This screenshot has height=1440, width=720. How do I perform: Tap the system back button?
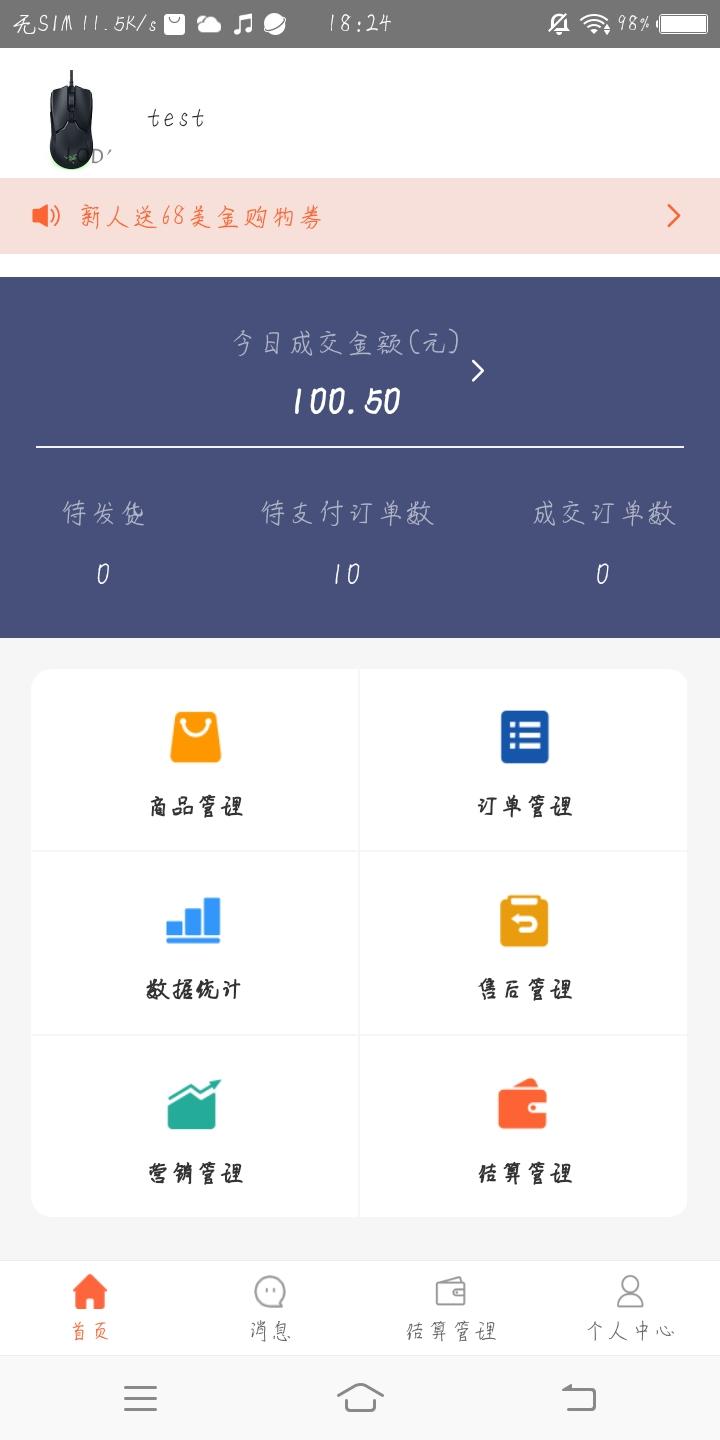click(x=579, y=1397)
